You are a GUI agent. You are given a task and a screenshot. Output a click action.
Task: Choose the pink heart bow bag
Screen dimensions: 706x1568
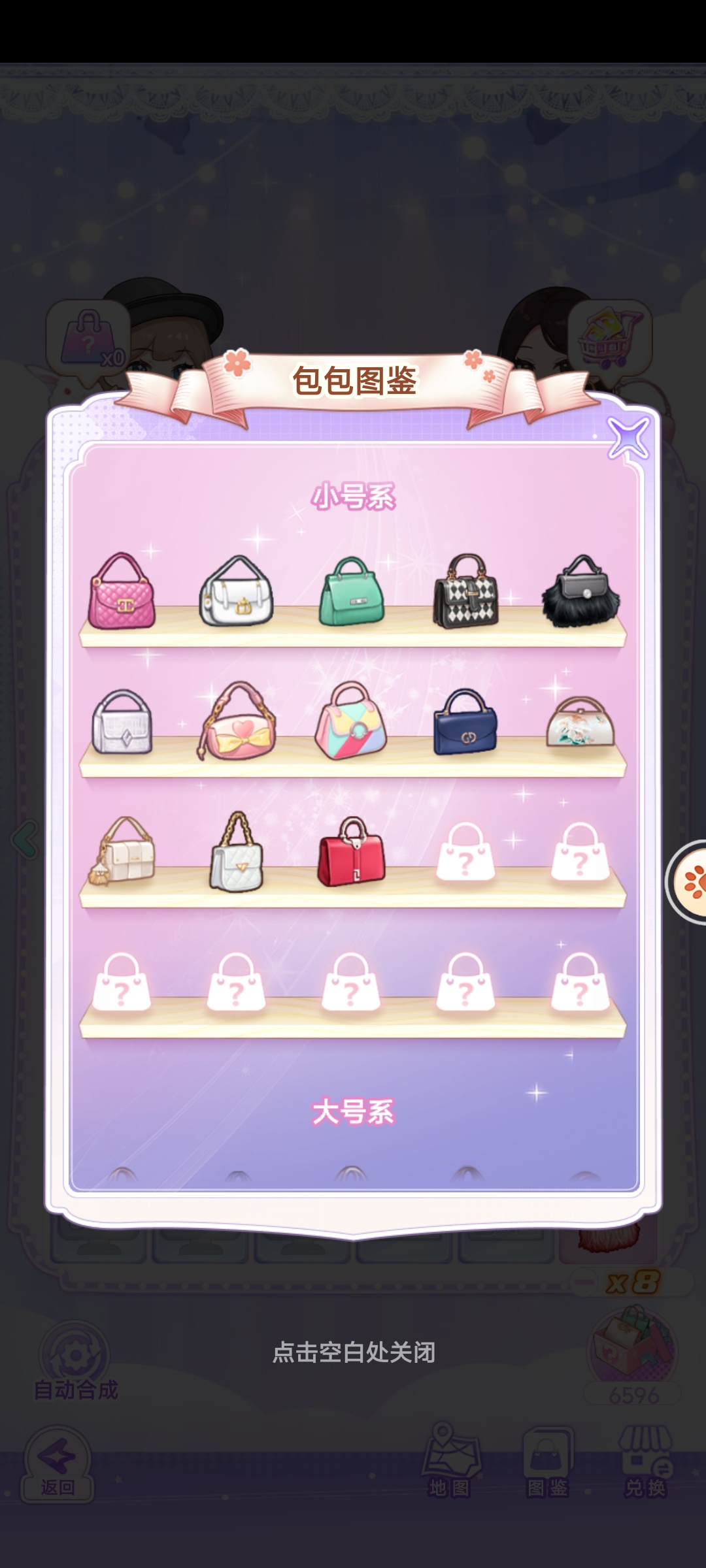coord(237,721)
